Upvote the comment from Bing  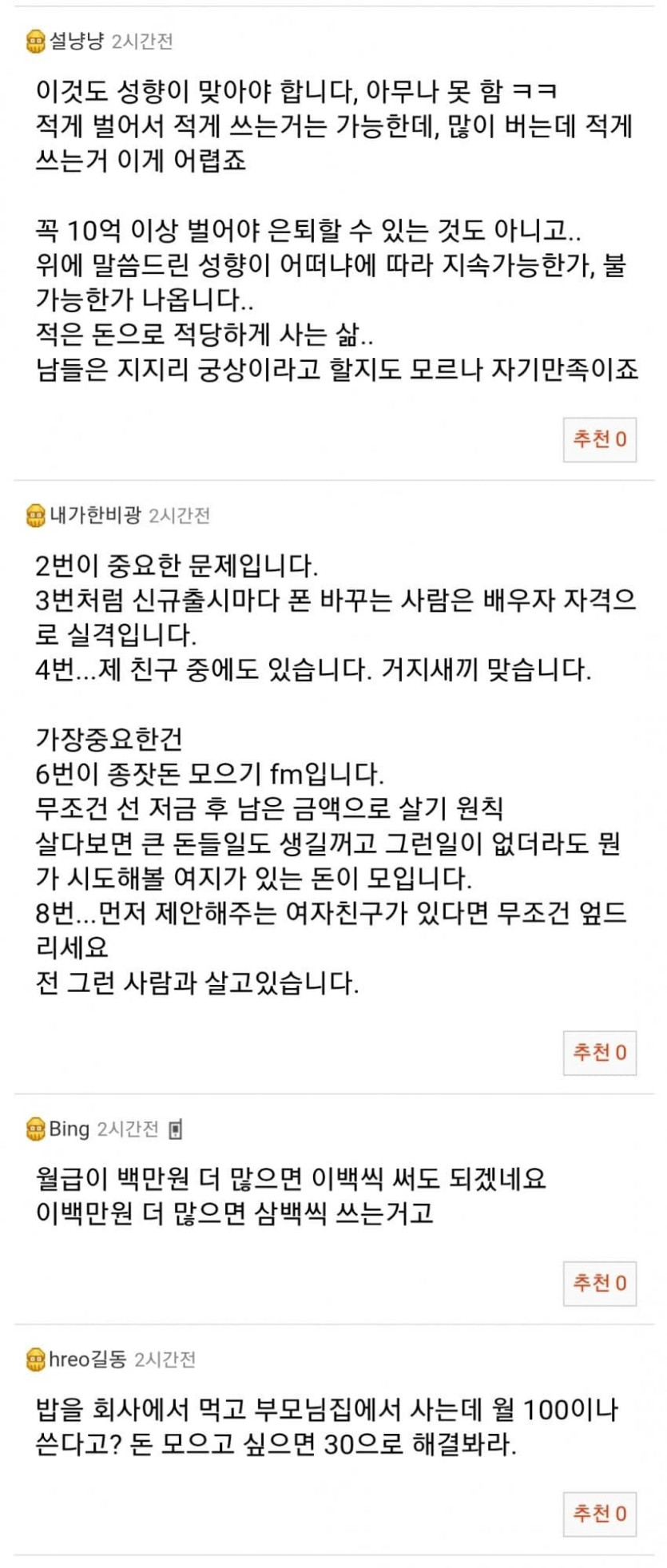tap(599, 1283)
